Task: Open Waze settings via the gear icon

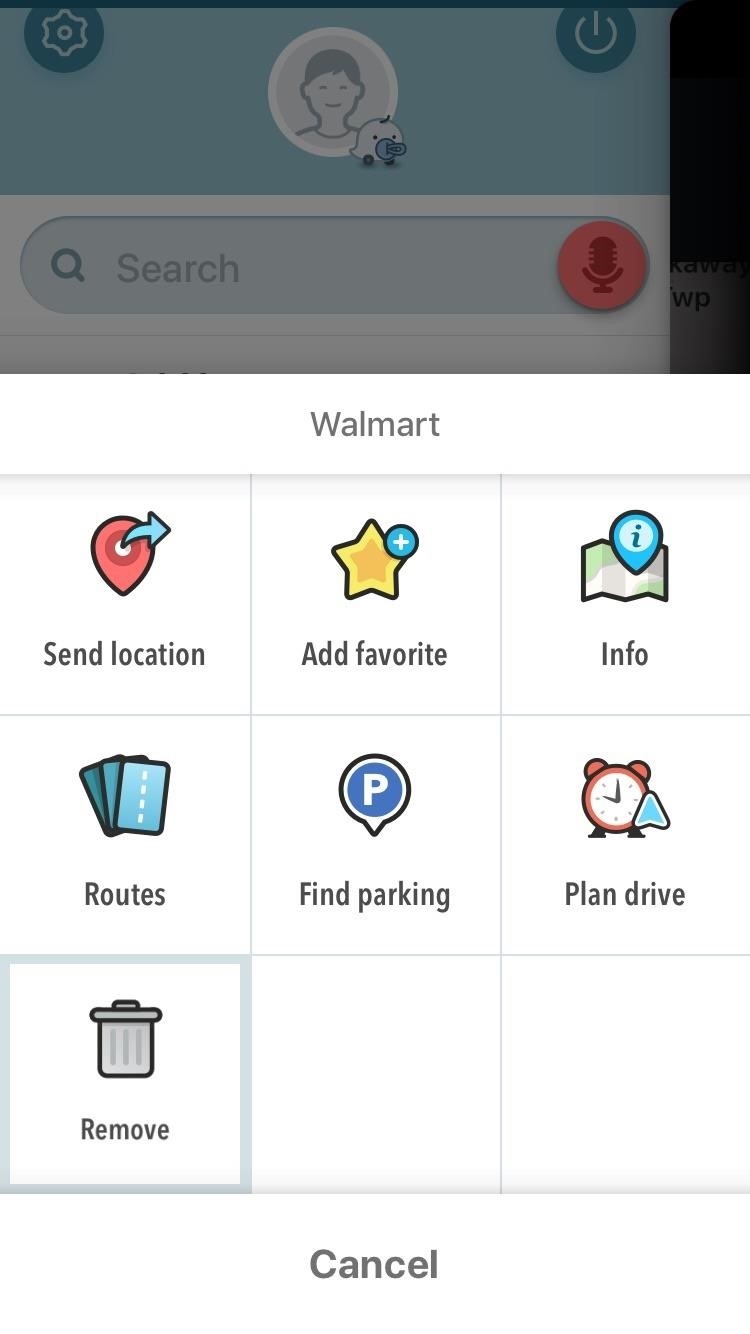Action: click(64, 33)
